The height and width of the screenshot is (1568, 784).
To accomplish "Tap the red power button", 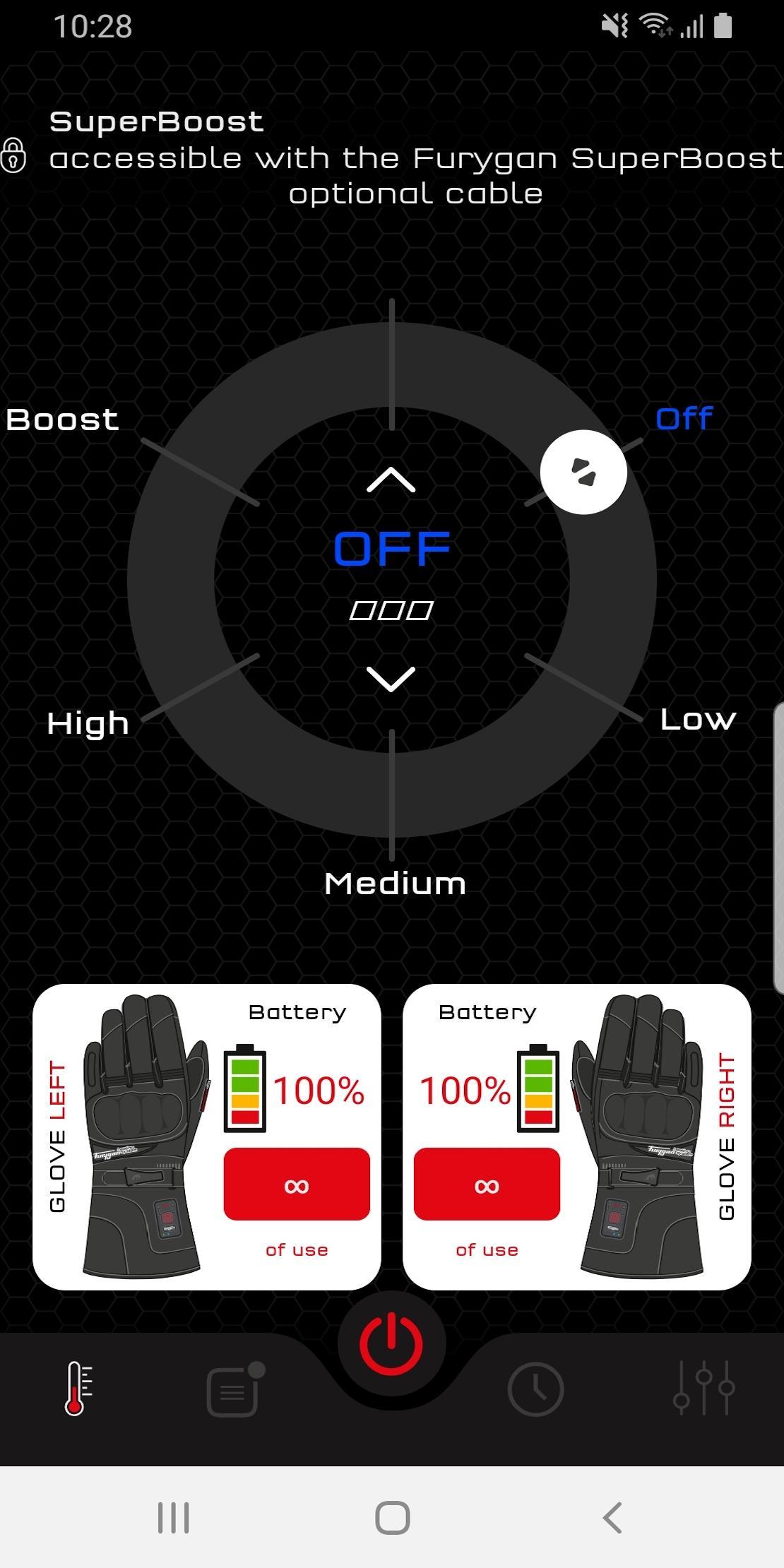I will [x=391, y=1345].
